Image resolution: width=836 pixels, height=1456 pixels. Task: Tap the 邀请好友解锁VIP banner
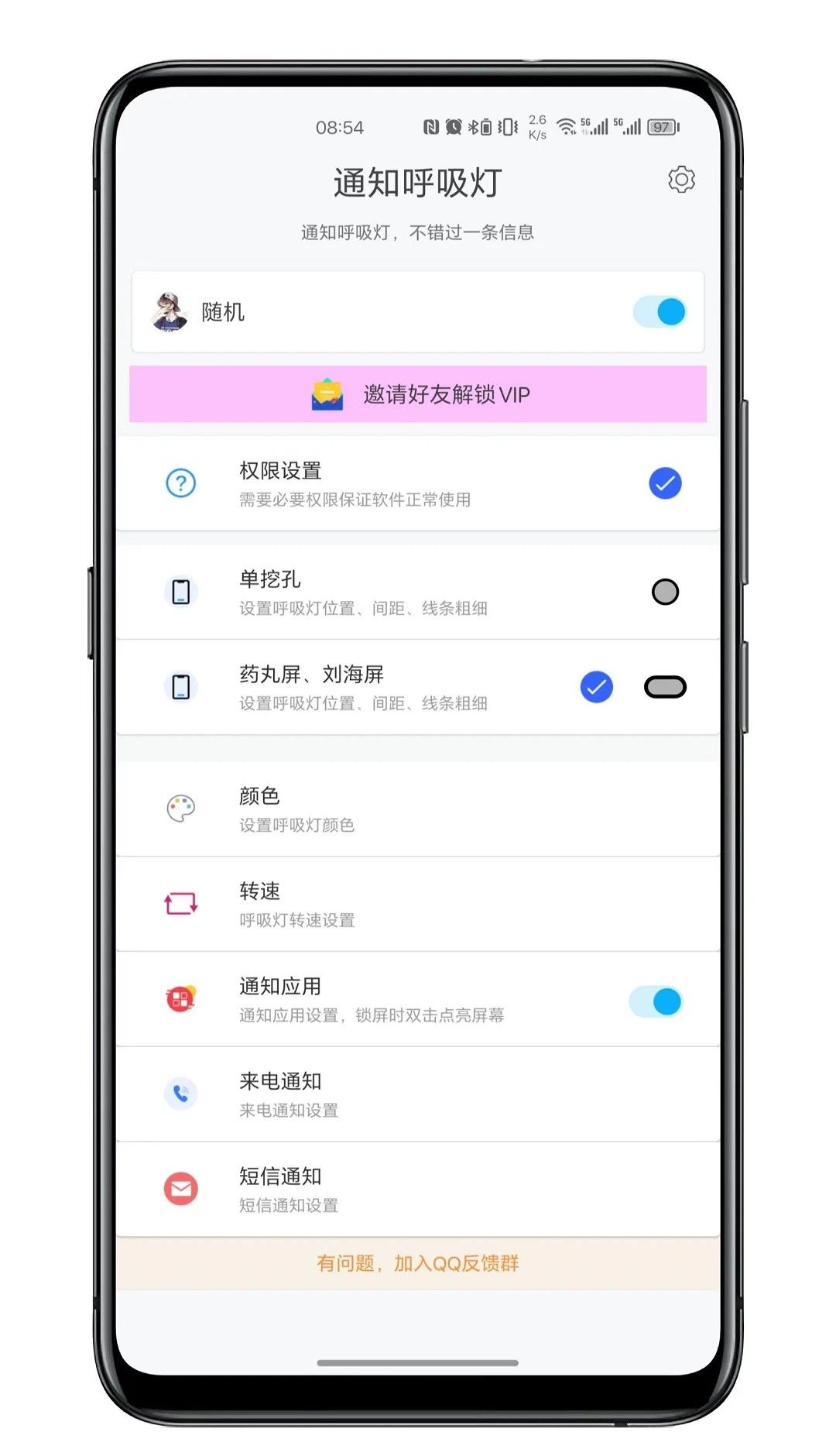(x=418, y=394)
